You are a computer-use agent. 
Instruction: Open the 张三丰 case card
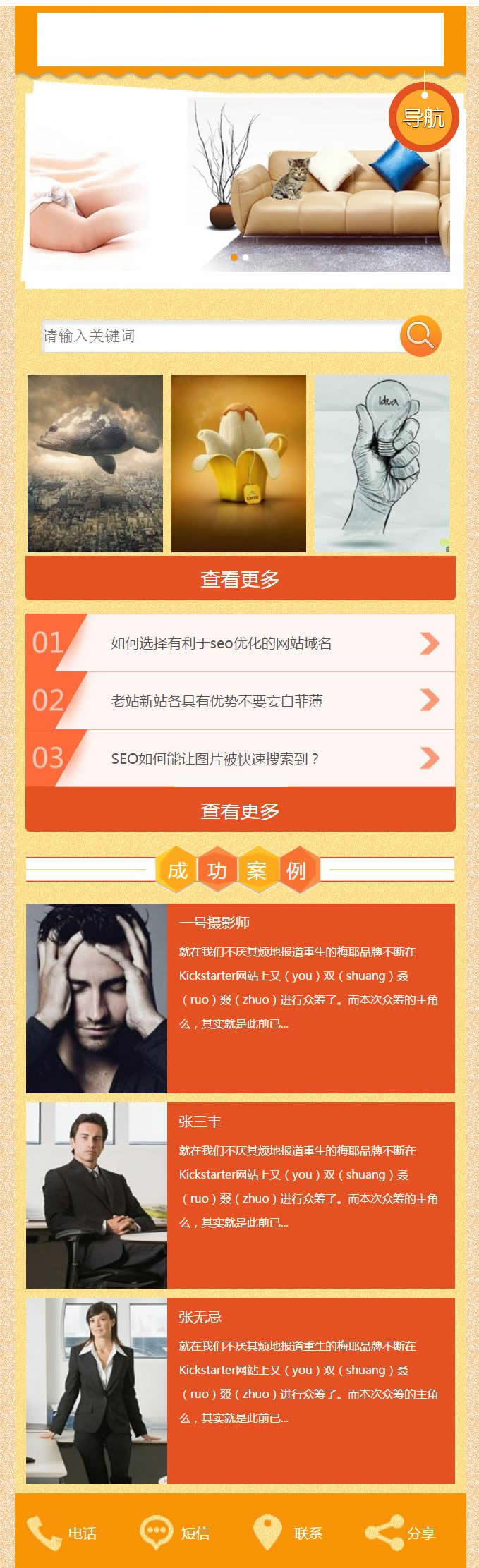[x=240, y=1195]
